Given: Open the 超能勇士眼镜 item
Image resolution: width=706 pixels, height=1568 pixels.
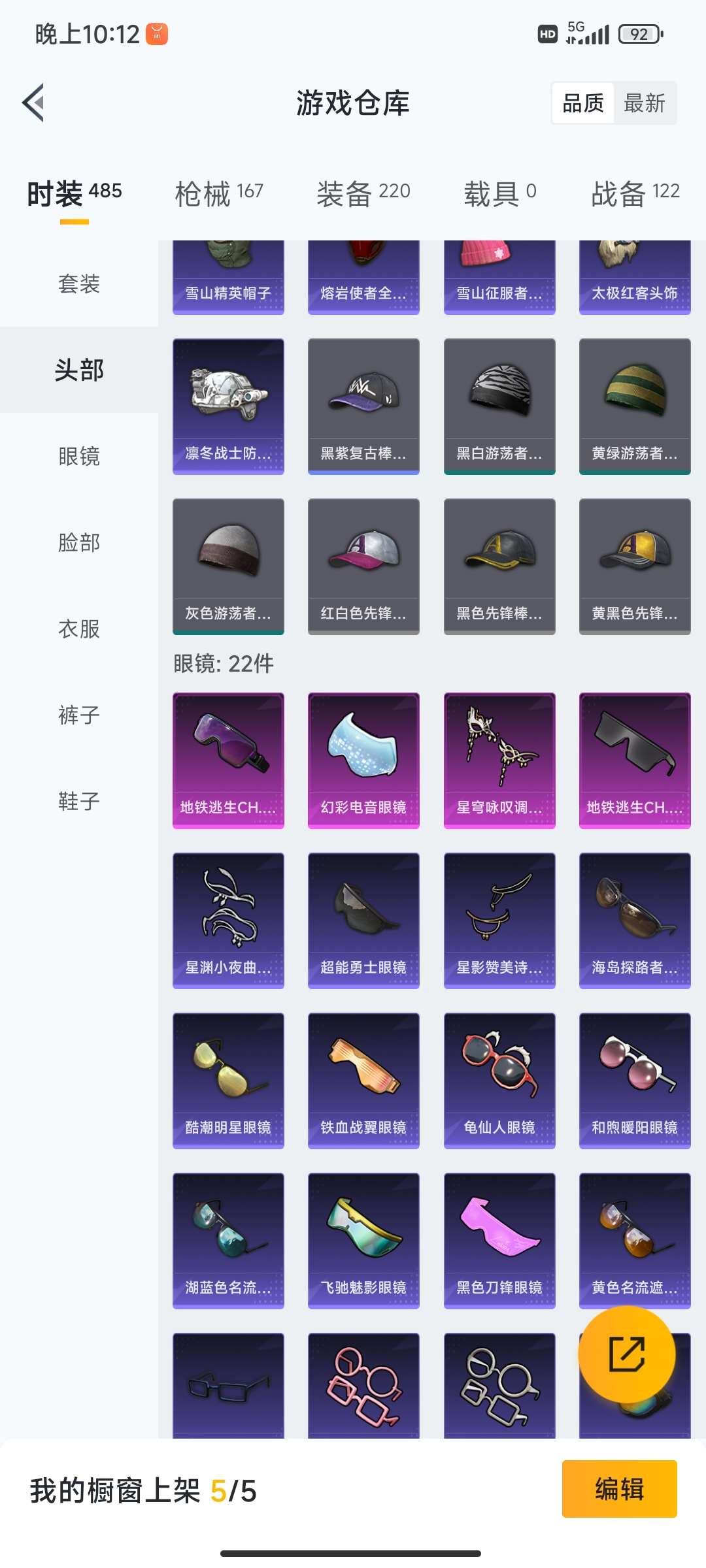Looking at the screenshot, I should 363,920.
